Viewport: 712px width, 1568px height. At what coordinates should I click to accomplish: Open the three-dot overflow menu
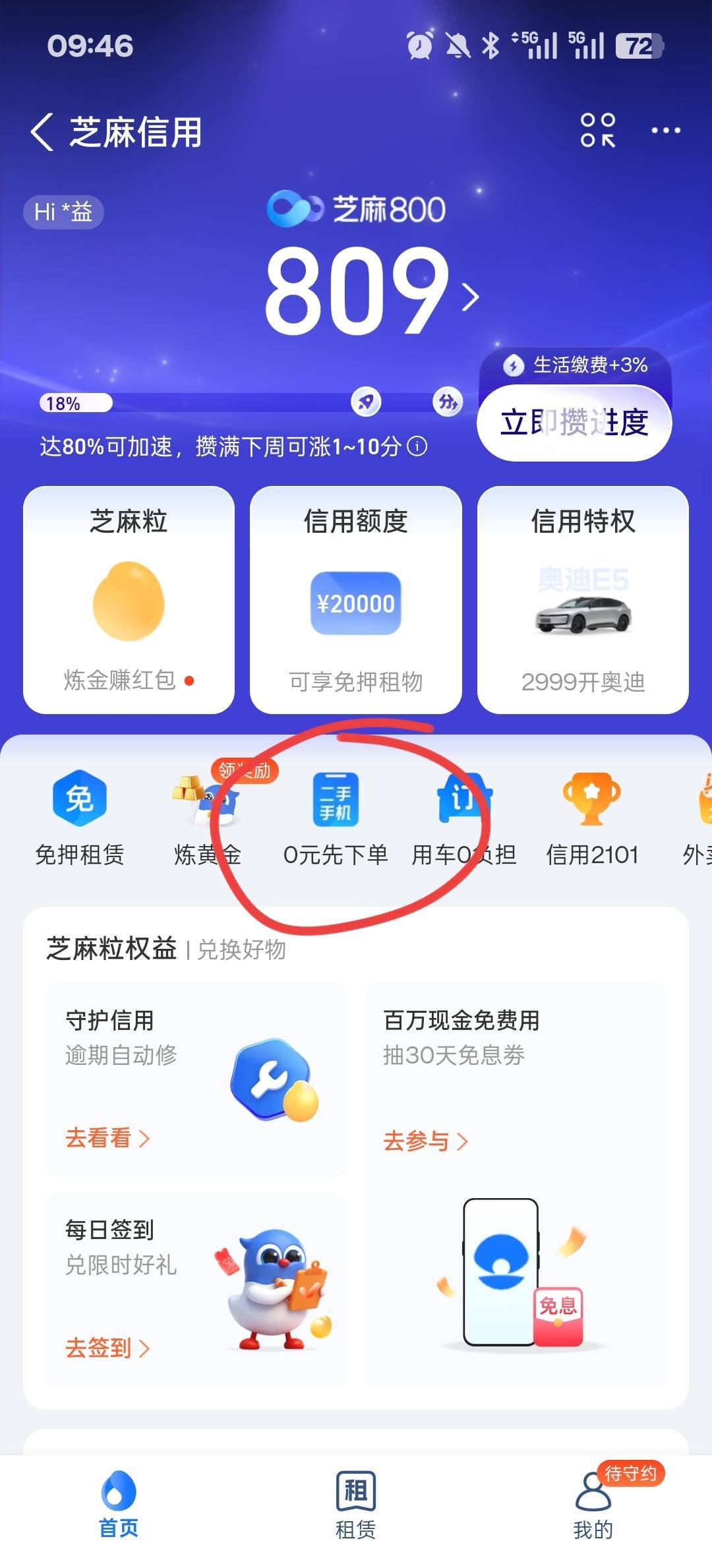coord(665,131)
